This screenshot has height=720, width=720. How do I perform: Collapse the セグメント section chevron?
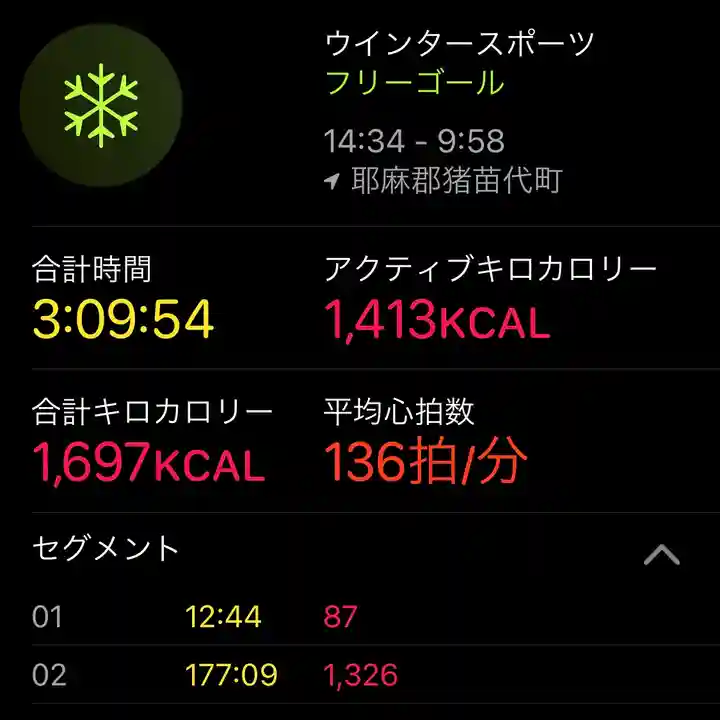661,554
